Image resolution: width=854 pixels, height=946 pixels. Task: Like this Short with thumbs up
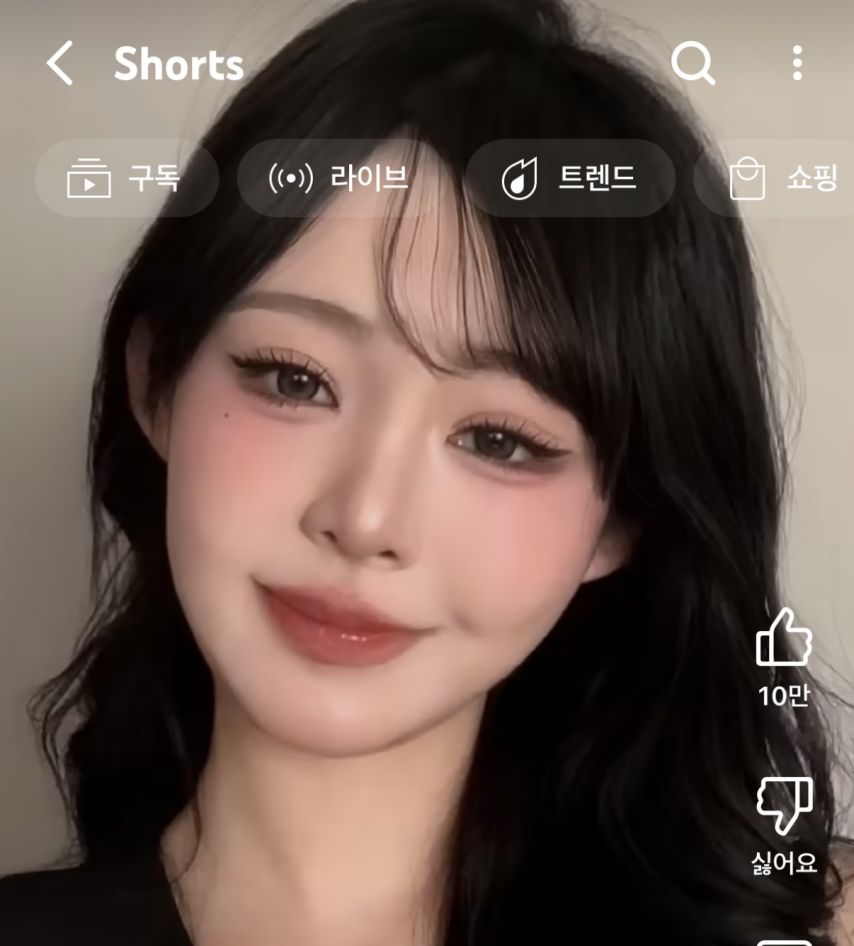point(783,638)
